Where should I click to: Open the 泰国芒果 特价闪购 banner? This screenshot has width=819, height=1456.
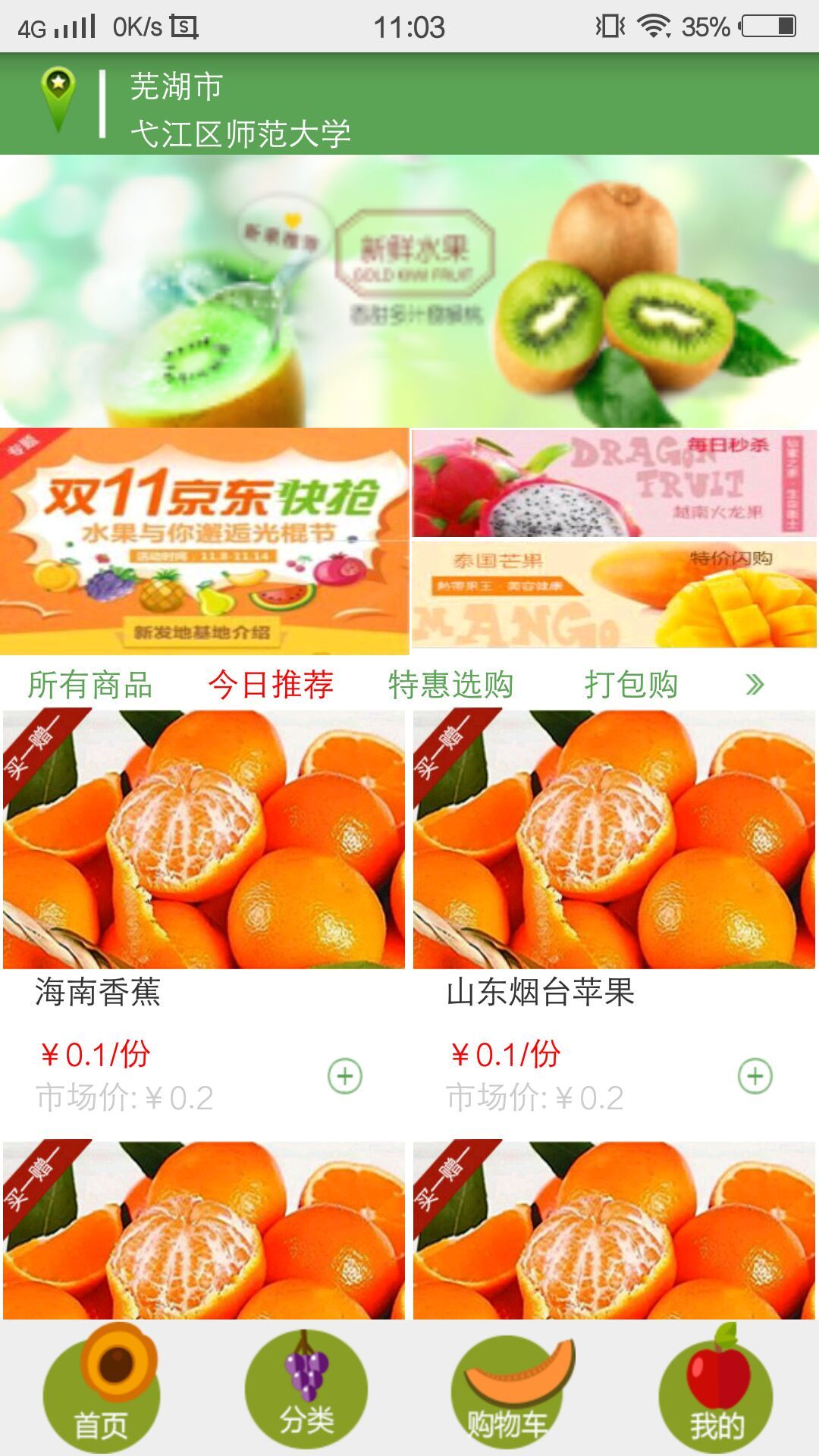(614, 595)
